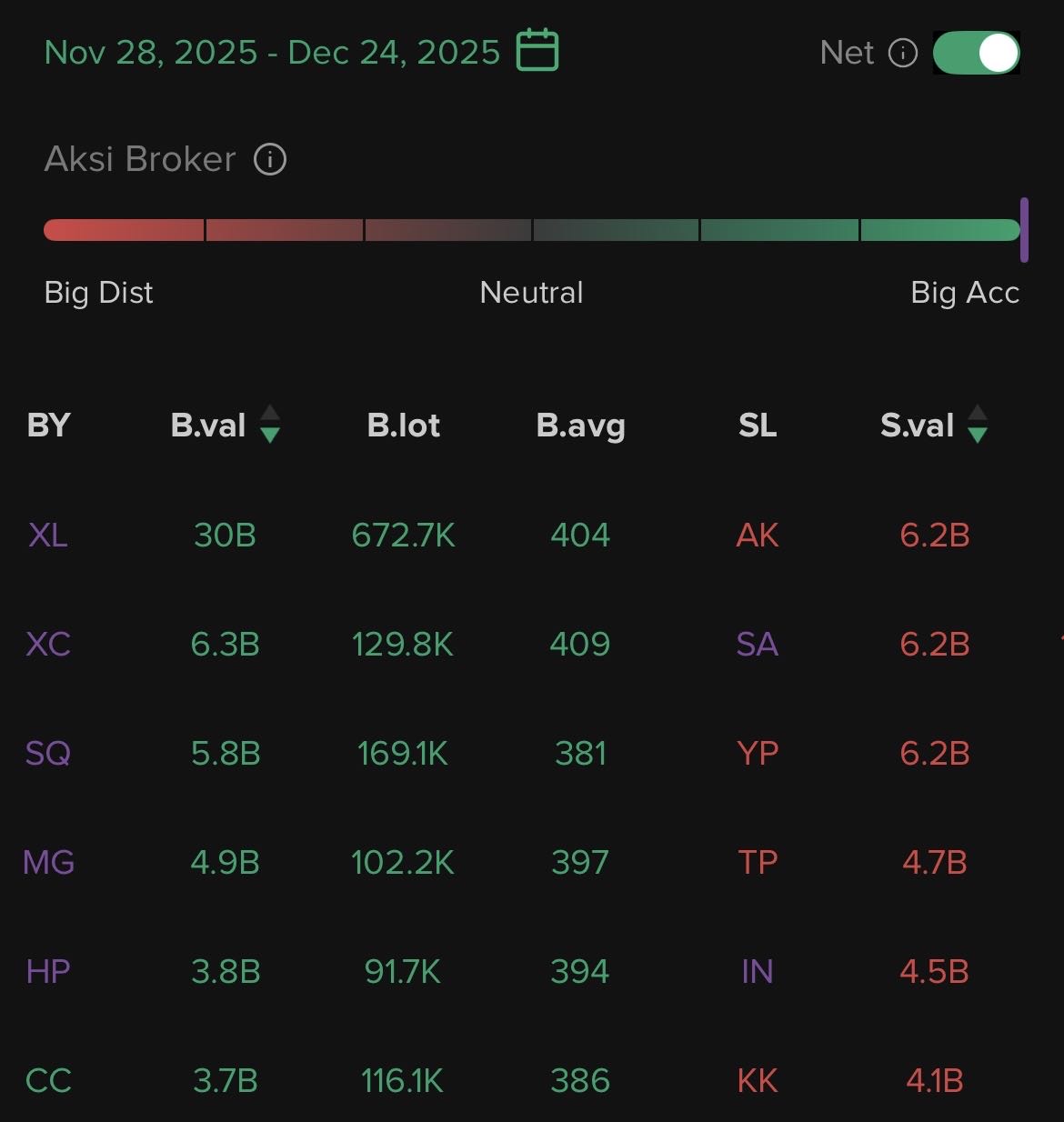Turn off the Net switch

pyautogui.click(x=976, y=53)
